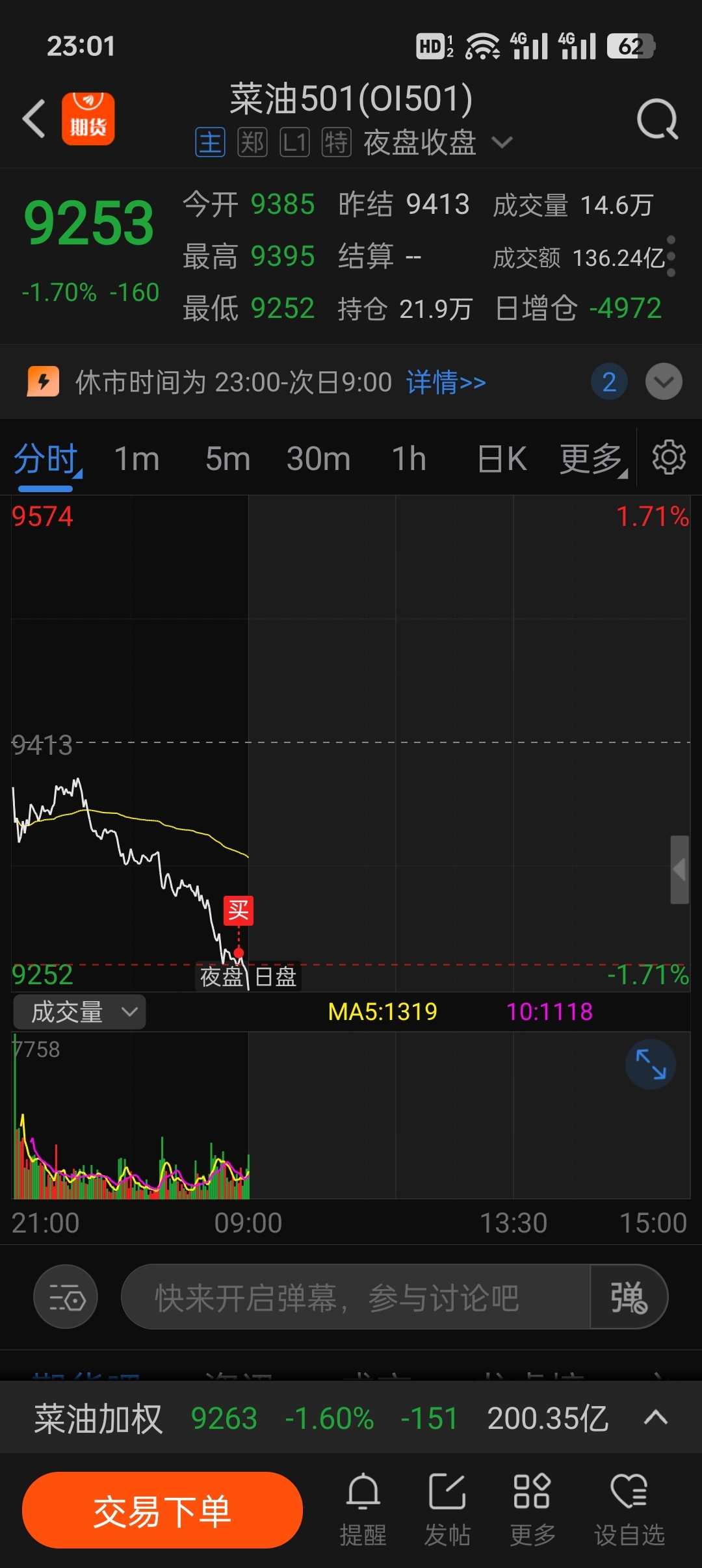Expand the notice banner chevron
Viewport: 702px width, 1568px height.
[x=664, y=382]
